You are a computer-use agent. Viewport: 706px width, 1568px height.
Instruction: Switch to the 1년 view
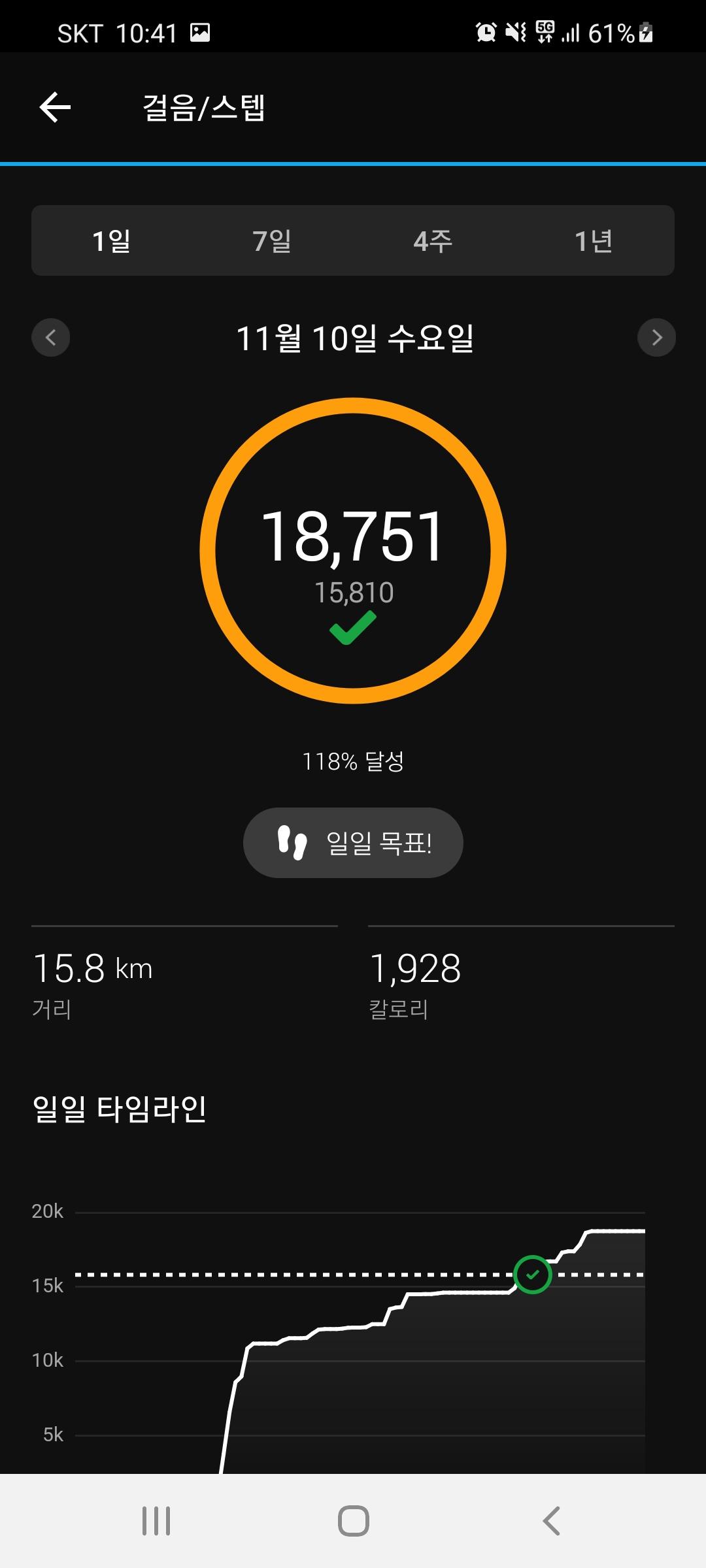[x=594, y=240]
